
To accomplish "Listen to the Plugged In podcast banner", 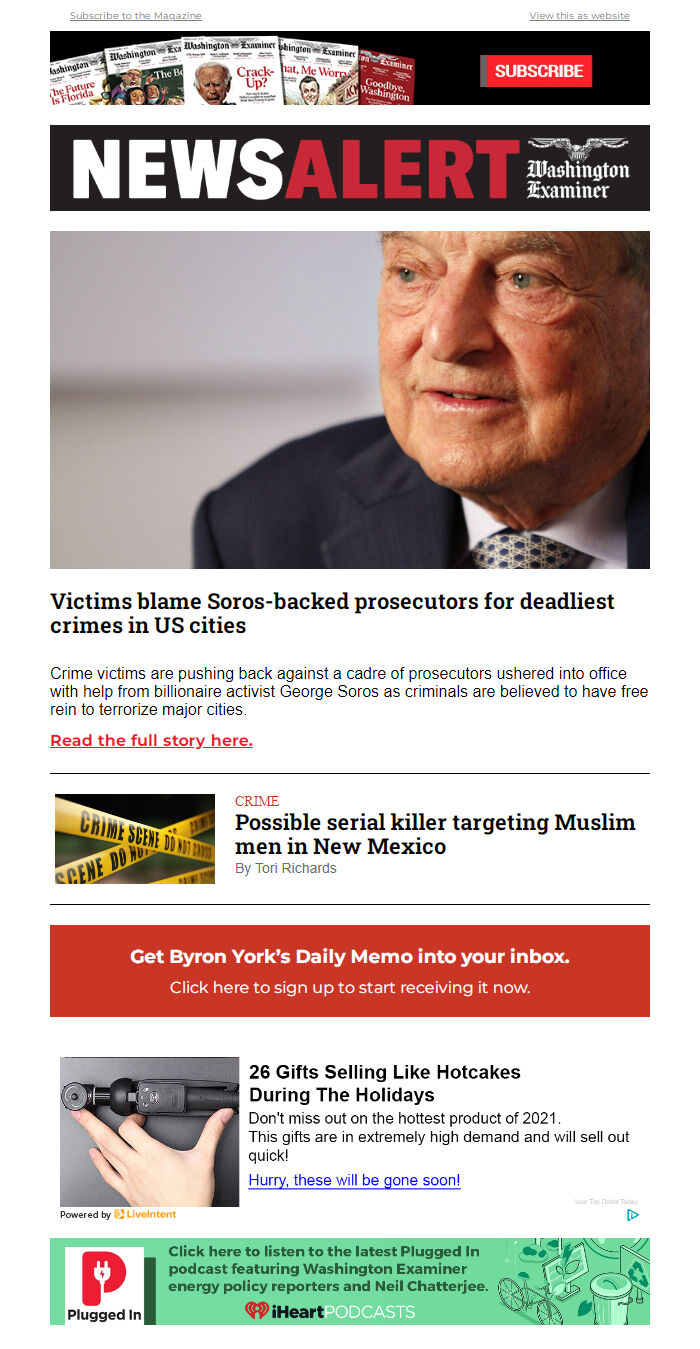I will click(350, 1281).
